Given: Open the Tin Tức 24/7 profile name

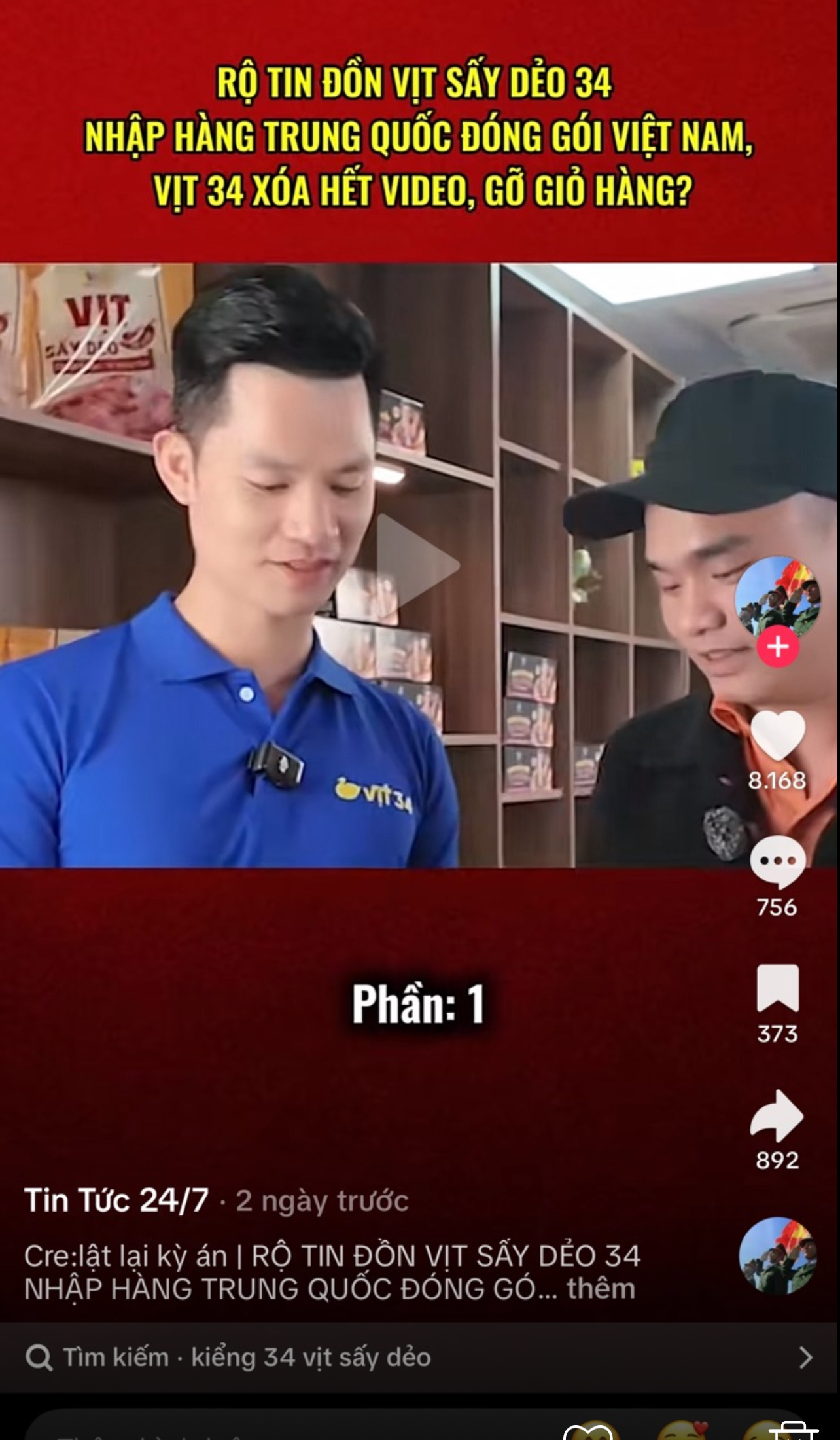Looking at the screenshot, I should [116, 1200].
